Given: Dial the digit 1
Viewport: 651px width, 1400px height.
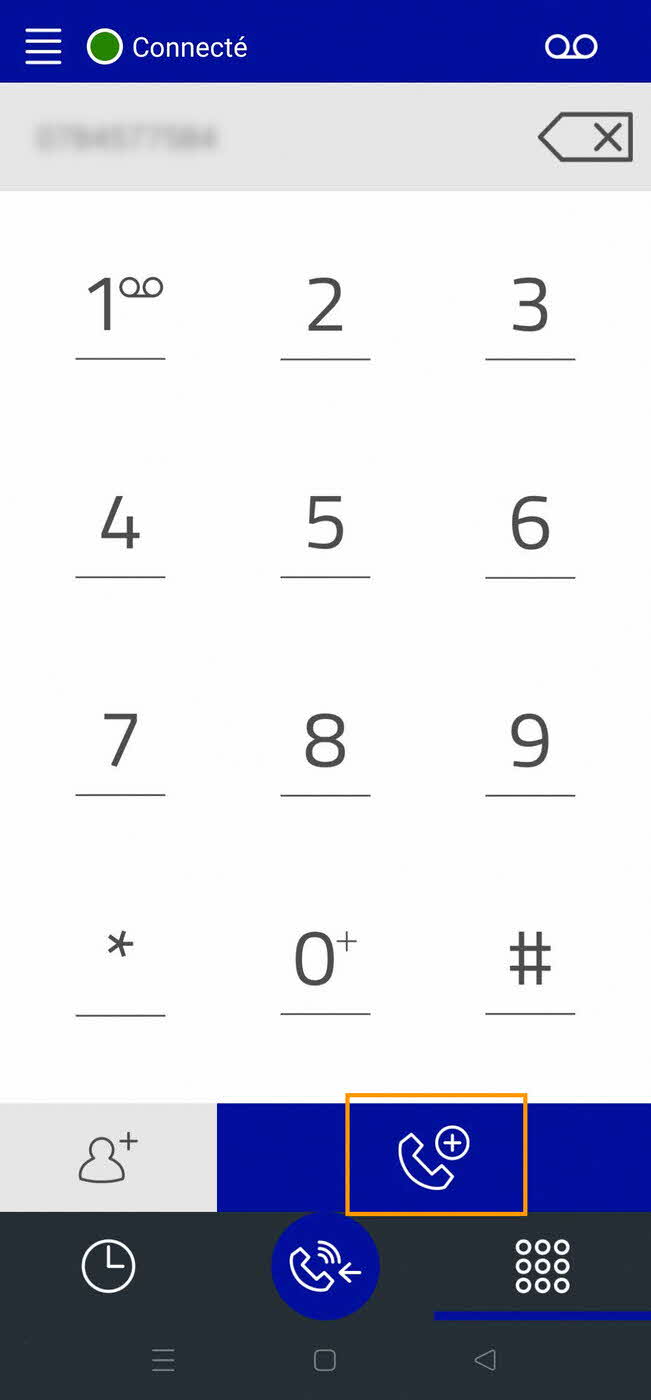Looking at the screenshot, I should click(120, 307).
